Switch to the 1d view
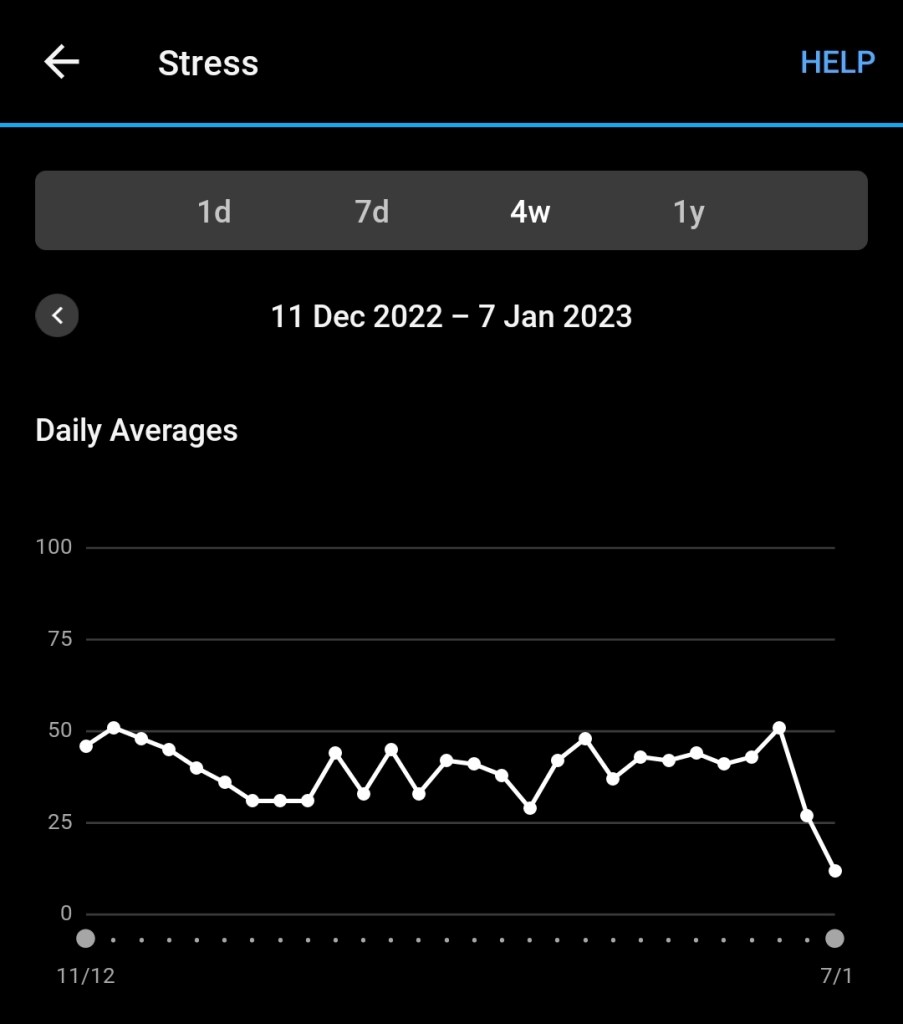The height and width of the screenshot is (1024, 903). 213,211
